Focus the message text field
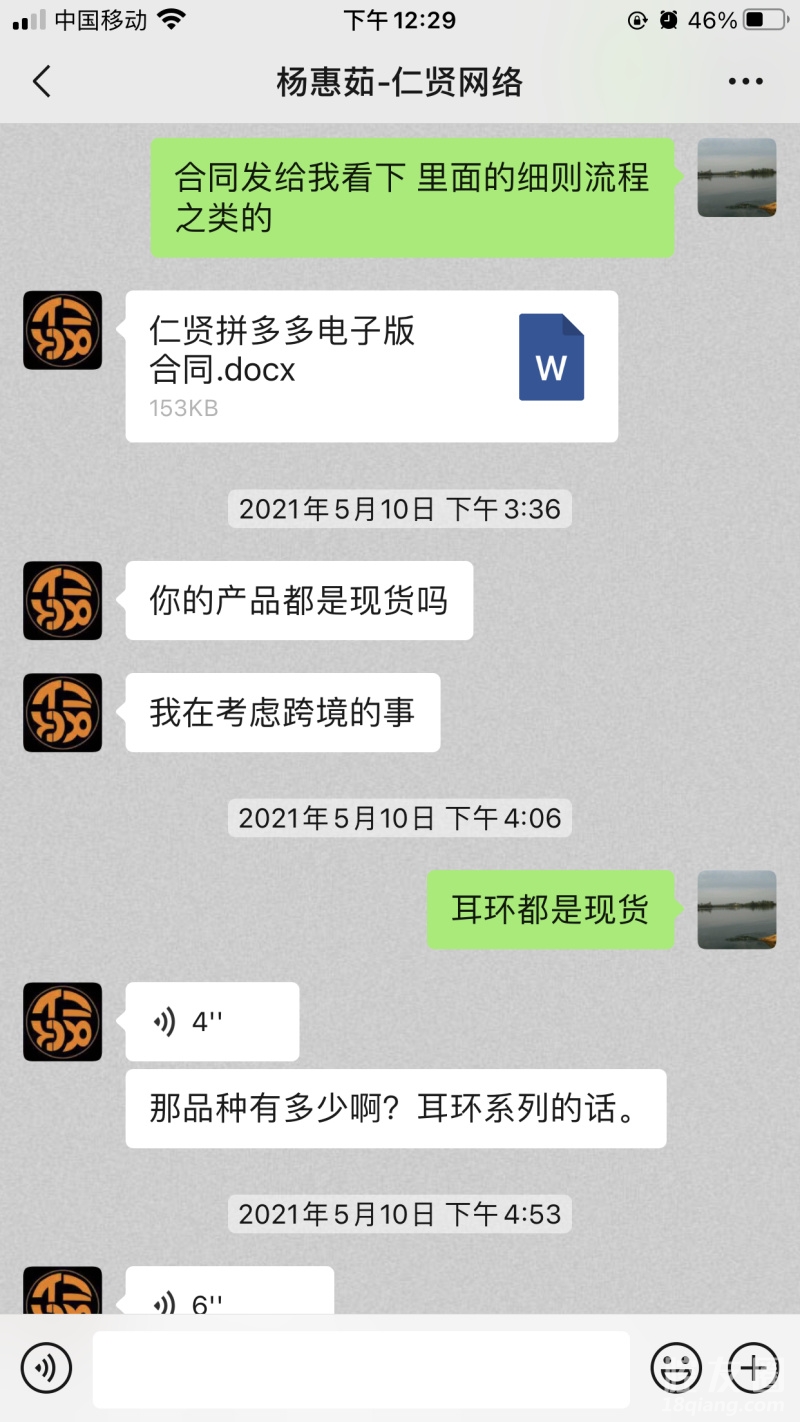This screenshot has height=1422, width=800. [x=361, y=1368]
